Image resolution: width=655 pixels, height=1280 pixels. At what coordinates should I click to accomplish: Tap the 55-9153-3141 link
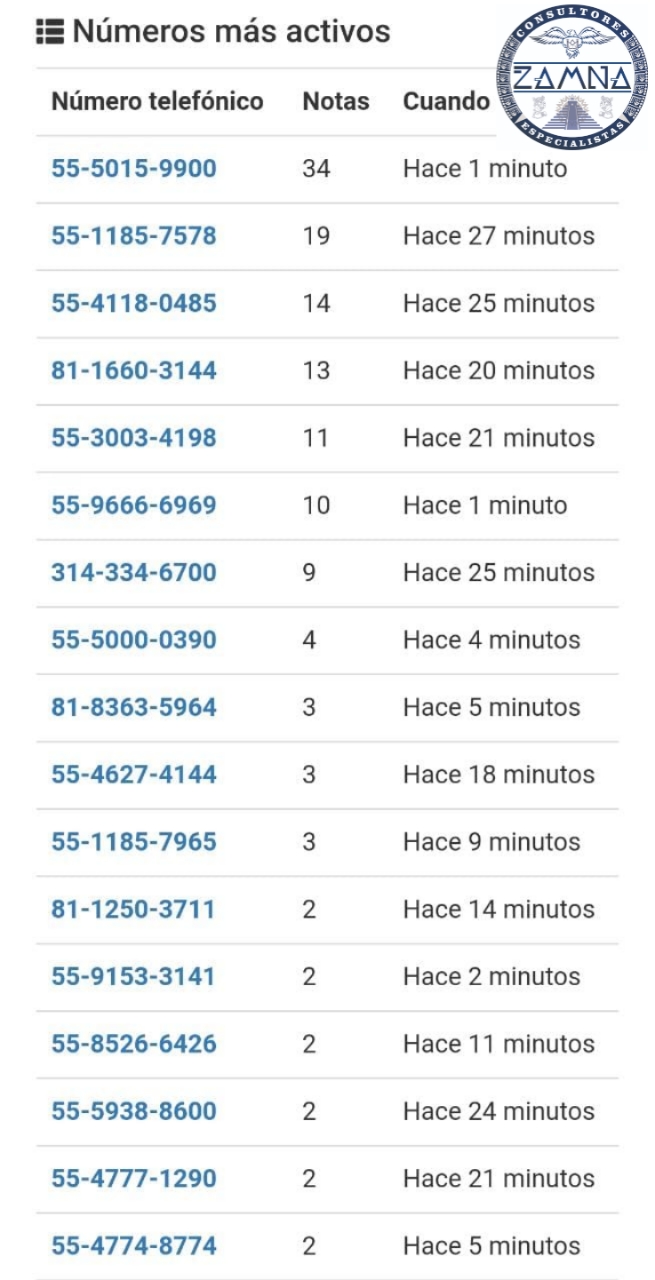pos(133,977)
